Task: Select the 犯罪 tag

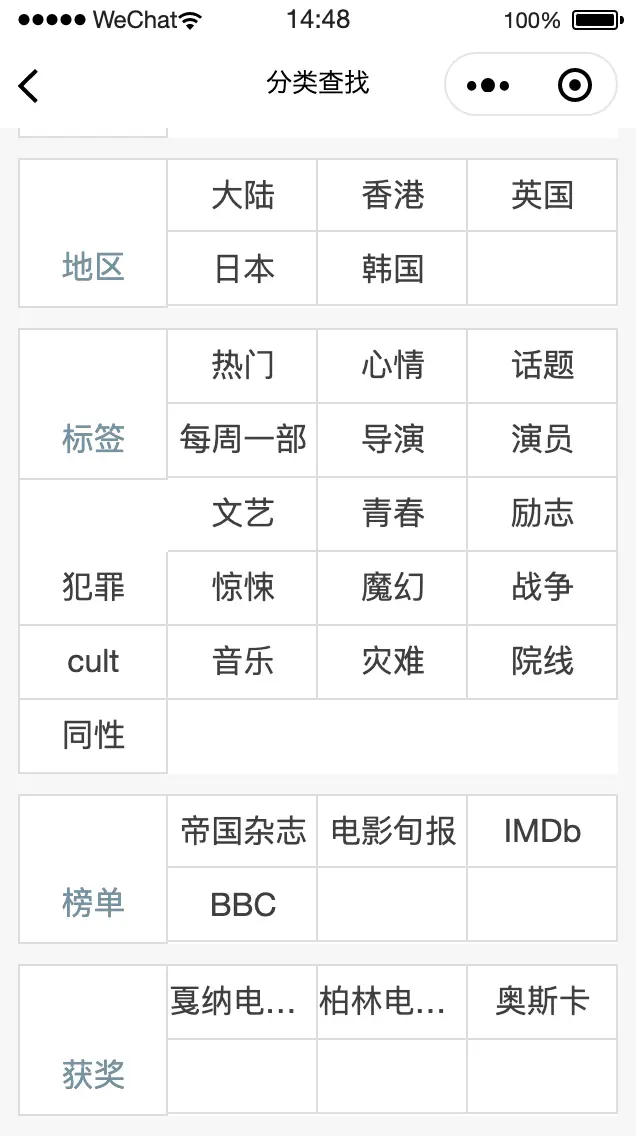Action: (x=93, y=587)
